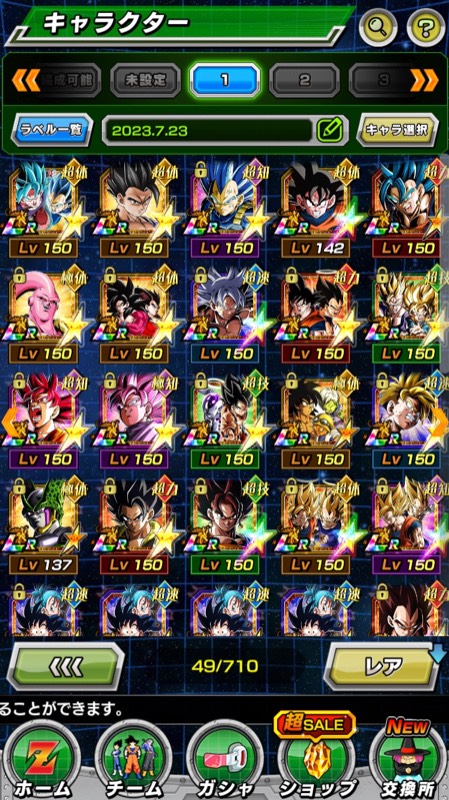Screen dimensions: 449x800
Task: Open the チーム tab
Action: point(133,760)
